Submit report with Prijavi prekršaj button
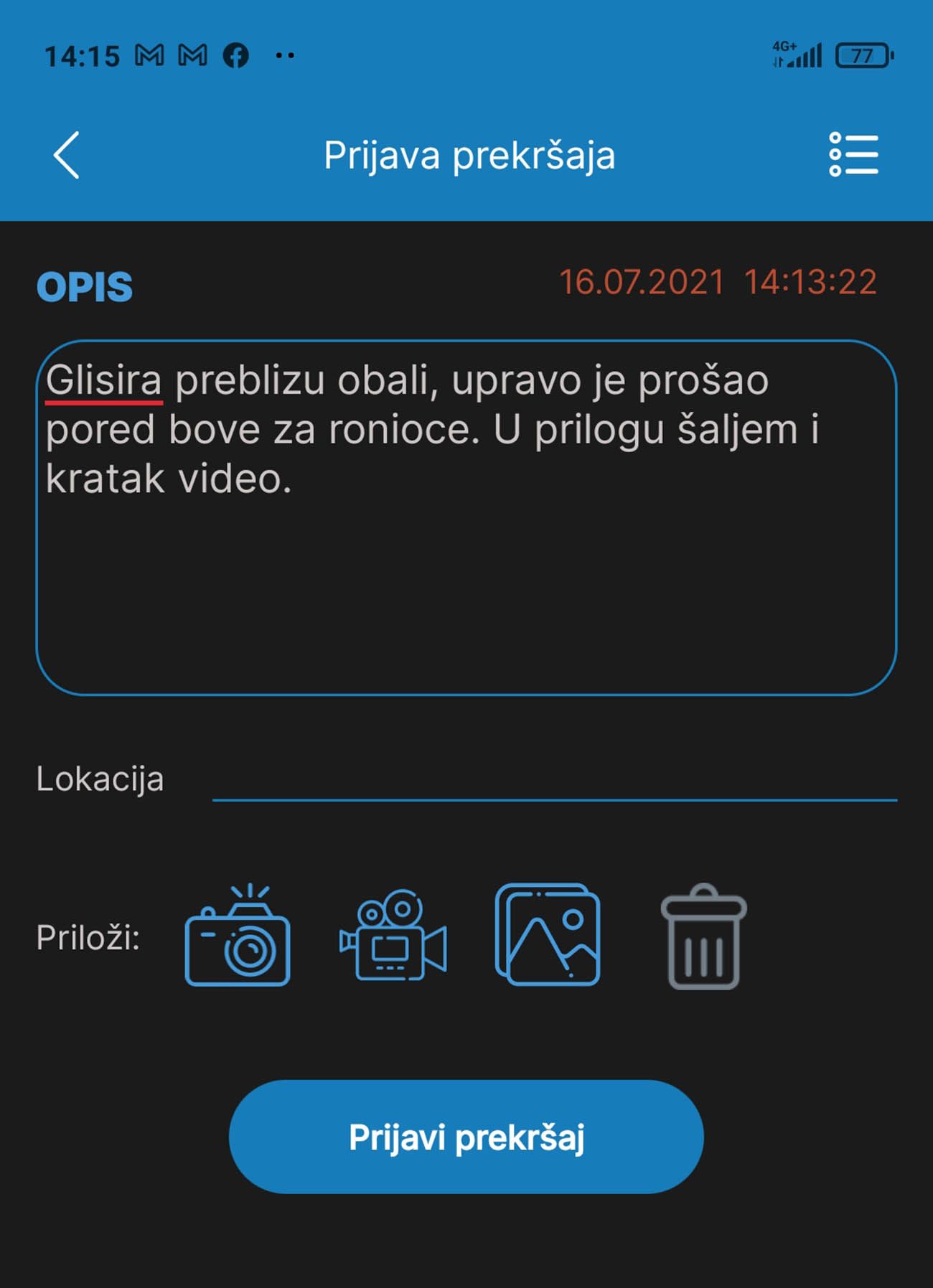This screenshot has height=1288, width=933. (467, 1137)
